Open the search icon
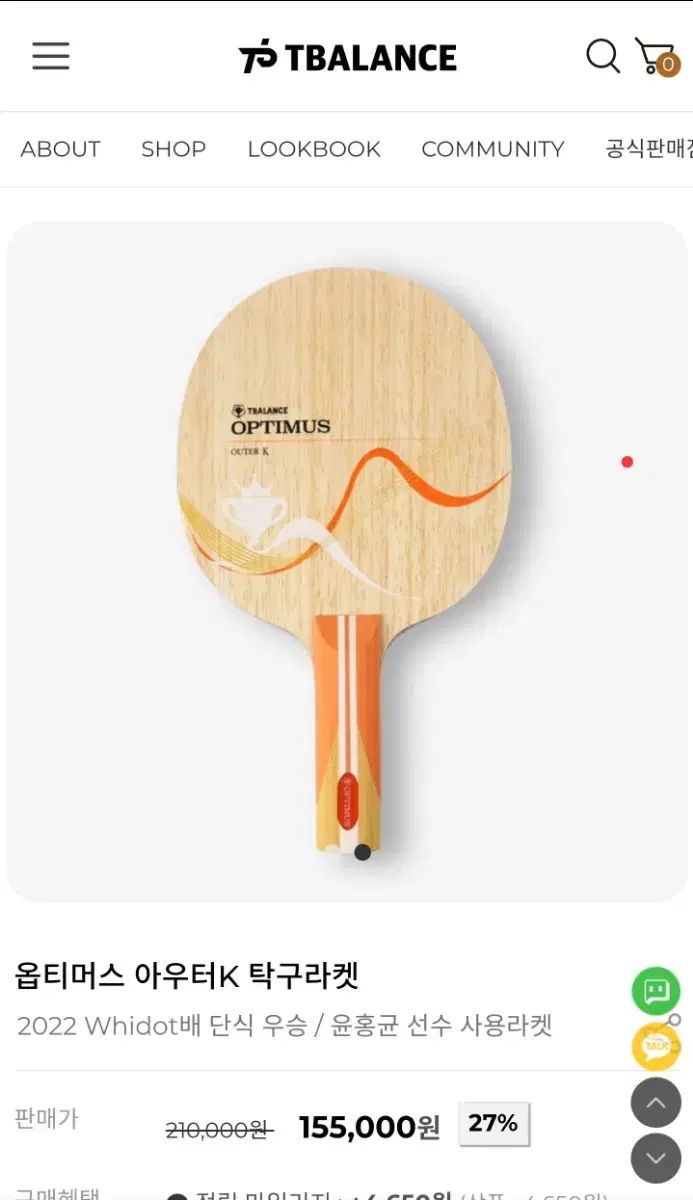This screenshot has width=693, height=1200. (x=602, y=56)
